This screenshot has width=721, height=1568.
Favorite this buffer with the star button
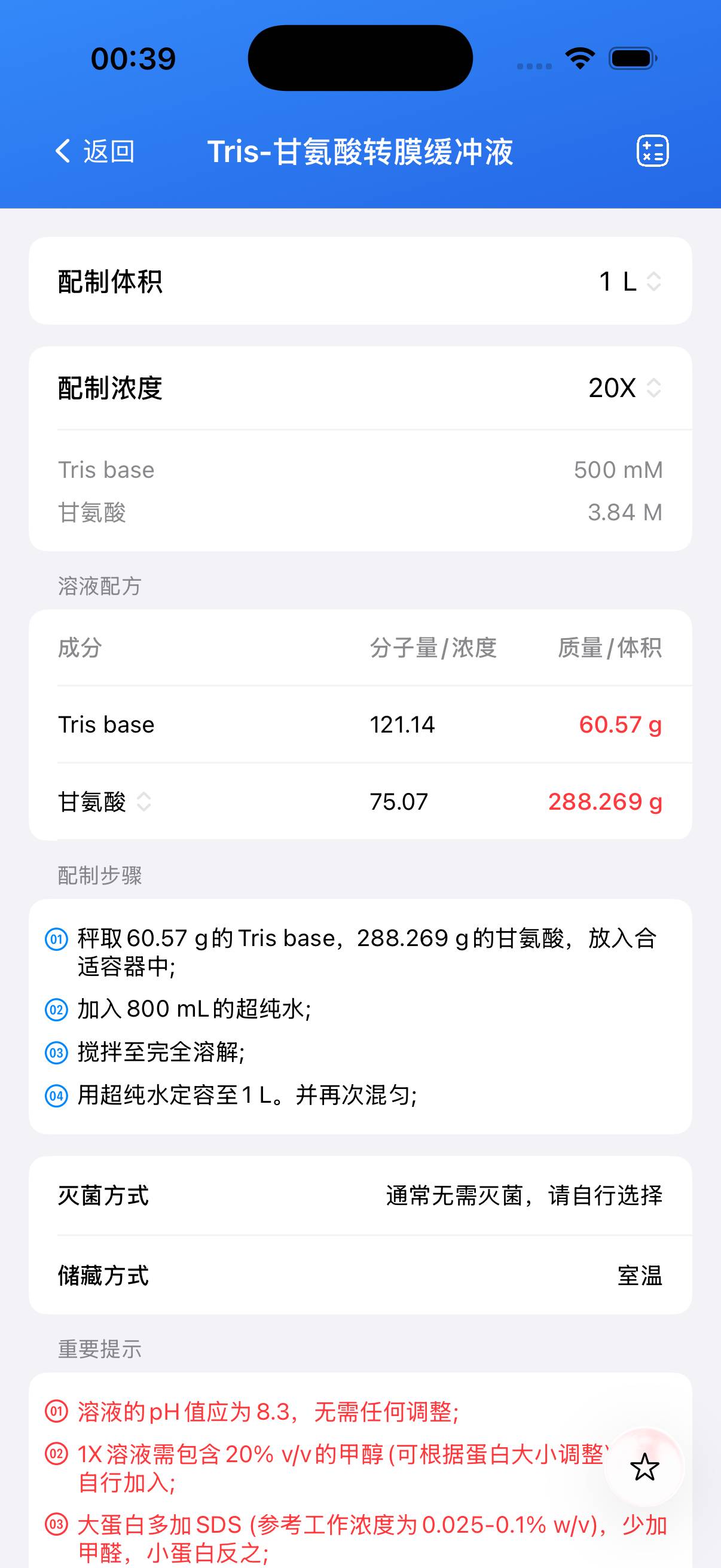click(644, 1468)
